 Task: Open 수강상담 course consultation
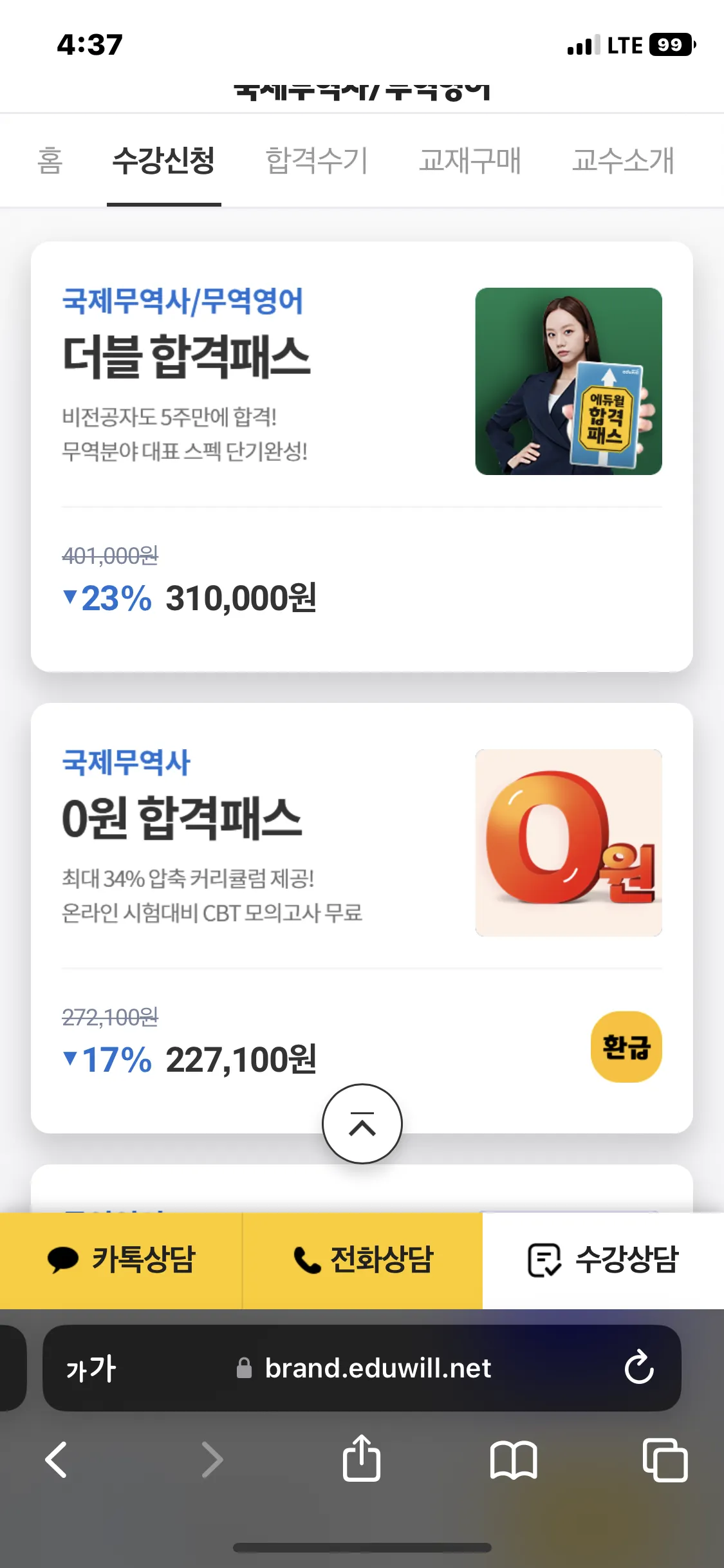[x=603, y=1260]
